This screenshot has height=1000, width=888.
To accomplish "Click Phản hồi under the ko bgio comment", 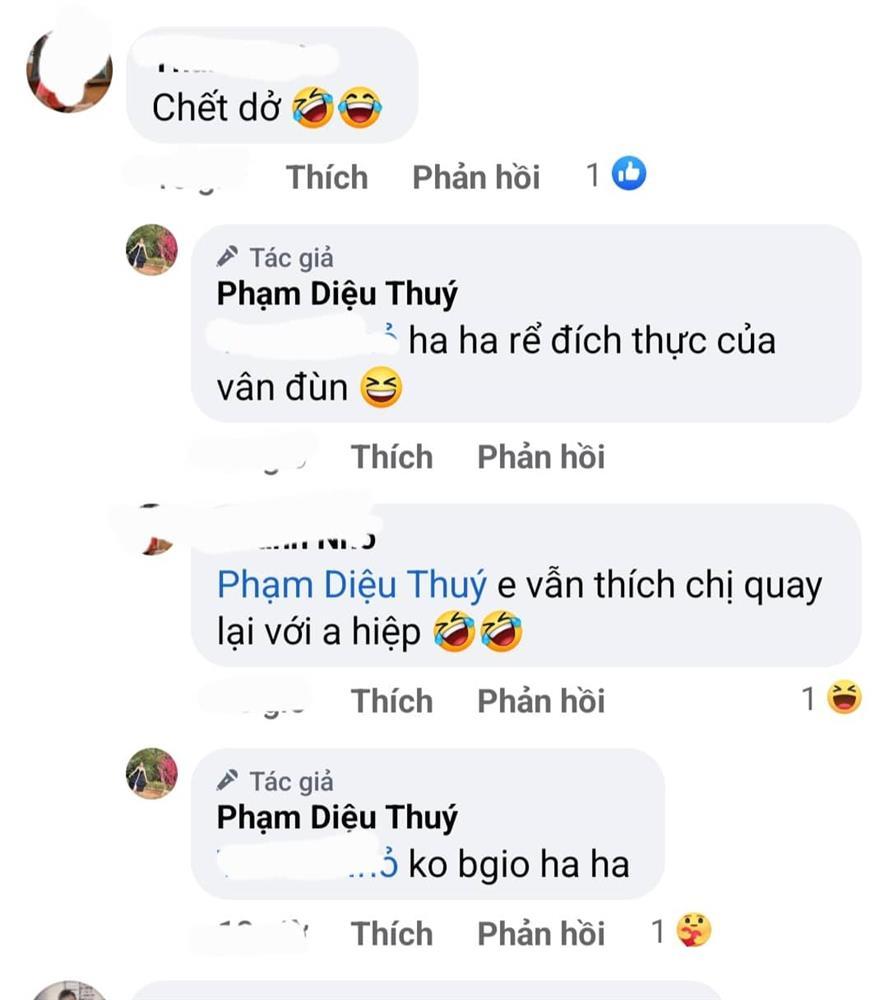I will point(541,932).
